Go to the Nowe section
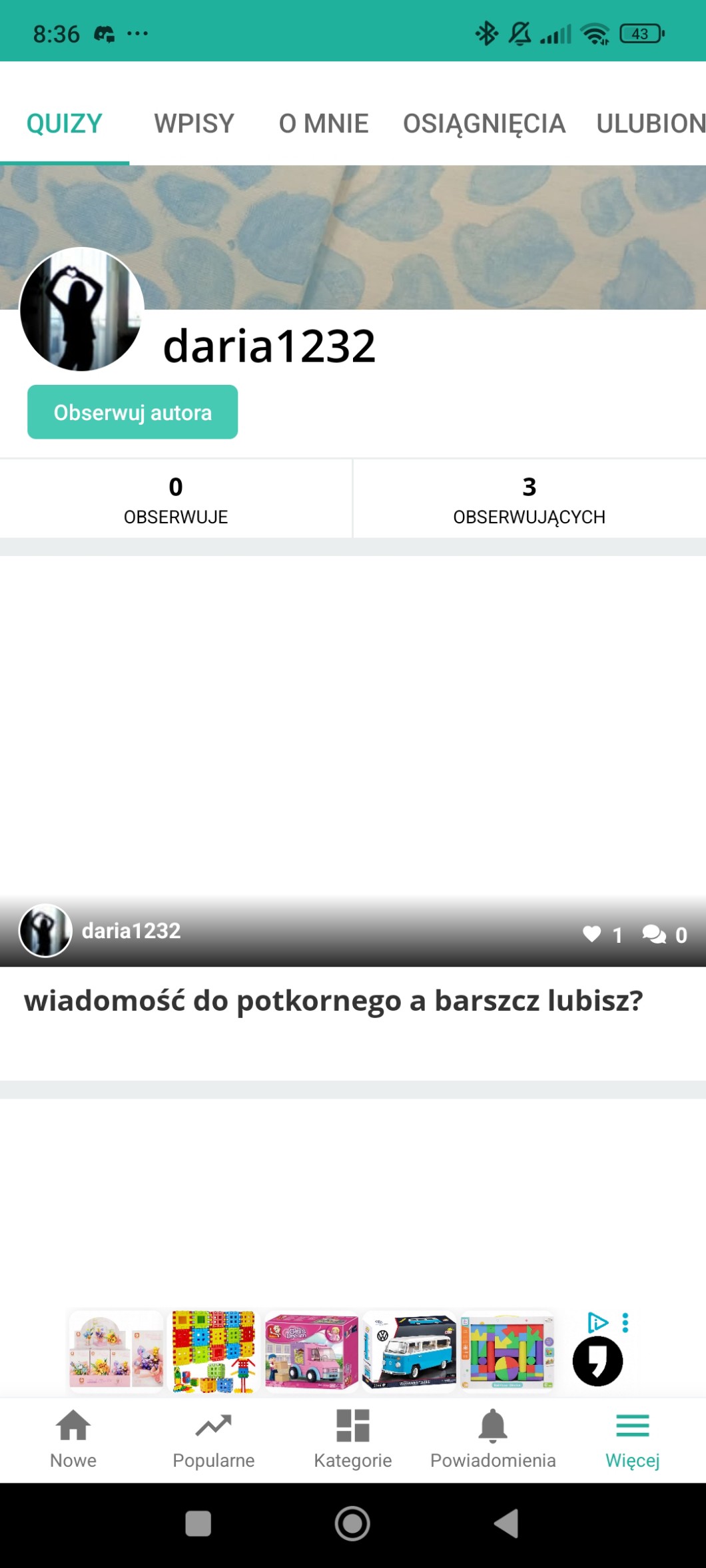Screen dimensions: 706x1568 [73, 1439]
